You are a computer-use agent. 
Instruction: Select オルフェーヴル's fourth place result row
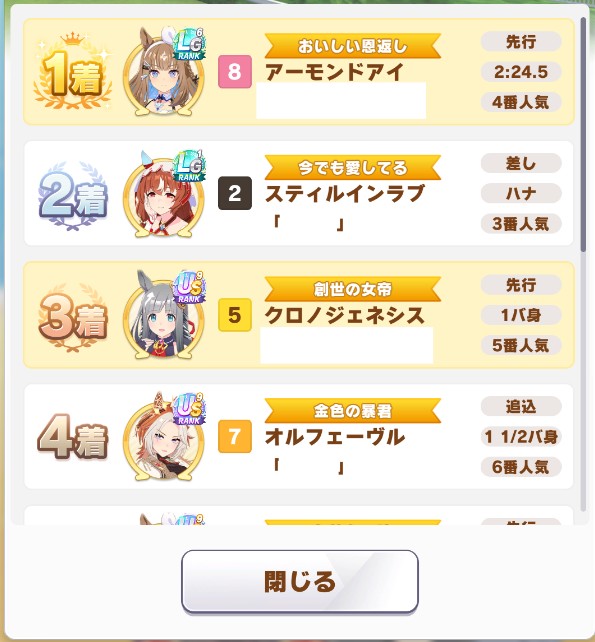299,436
